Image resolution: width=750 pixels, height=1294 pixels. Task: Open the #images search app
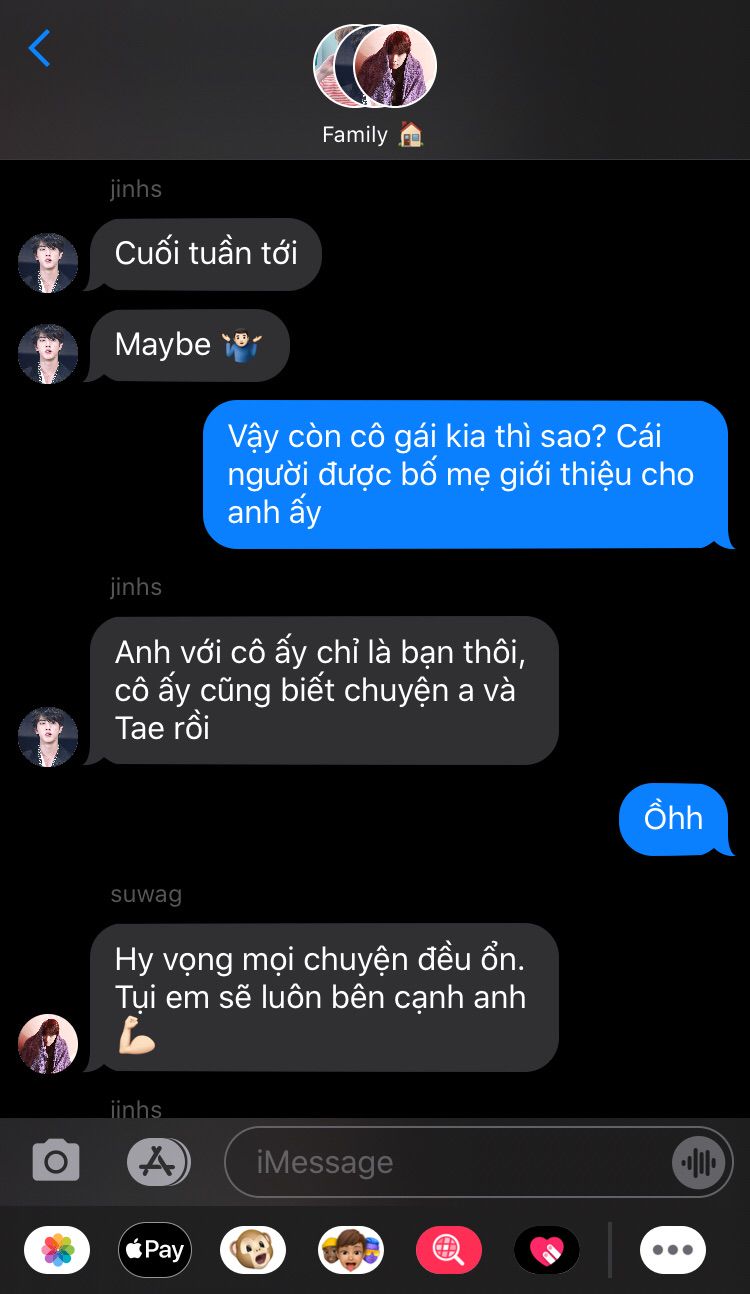449,1249
